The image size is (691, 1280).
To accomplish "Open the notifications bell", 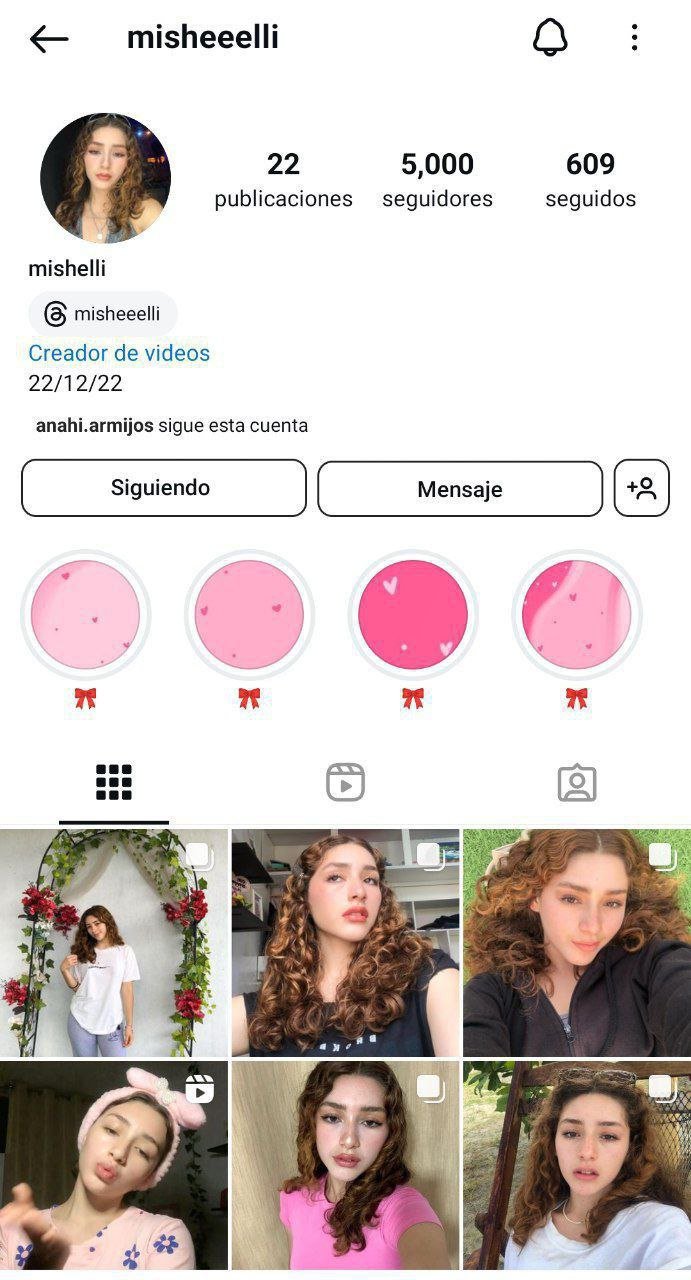I will (549, 38).
